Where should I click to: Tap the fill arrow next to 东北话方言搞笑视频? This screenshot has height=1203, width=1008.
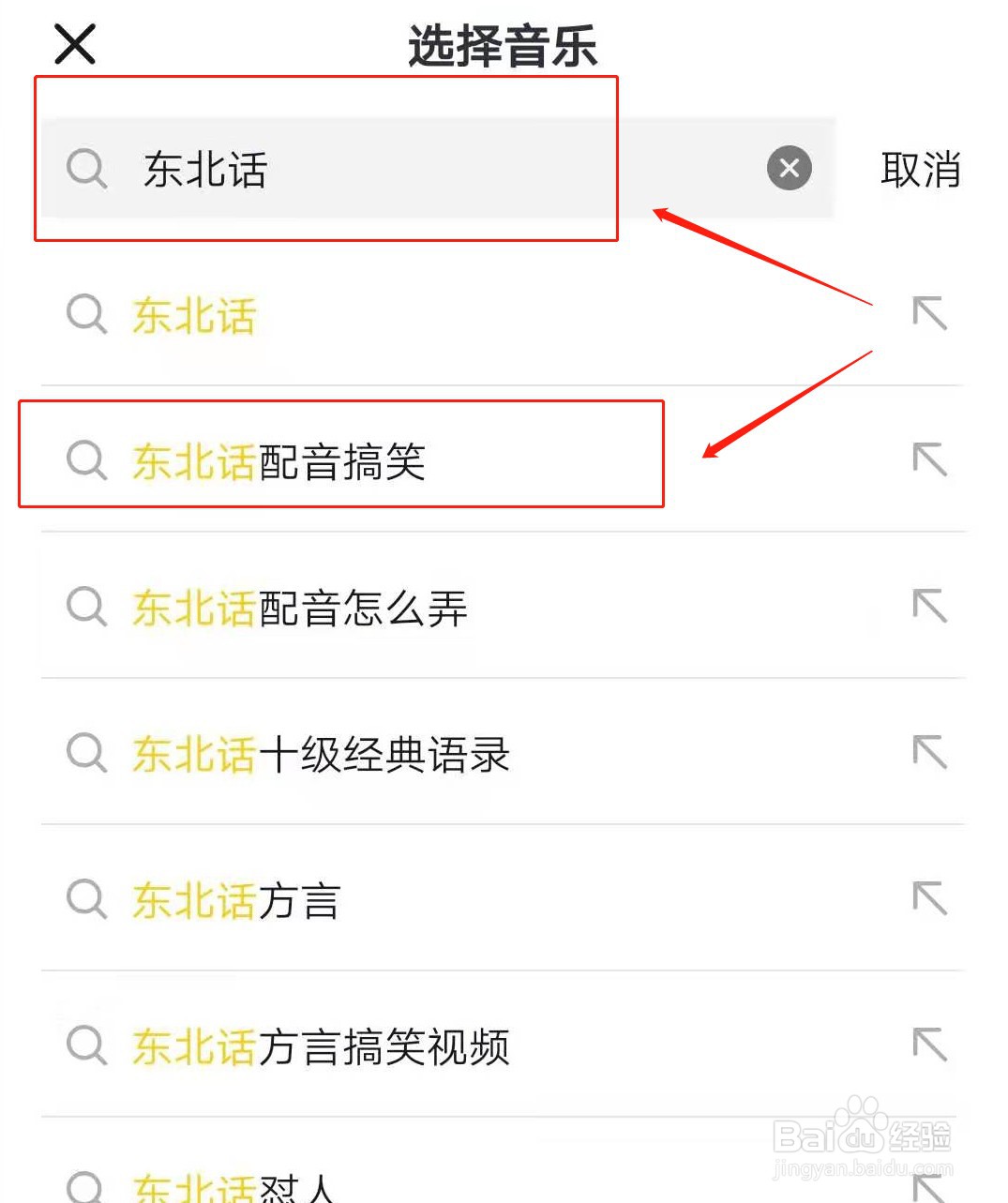tap(930, 1046)
